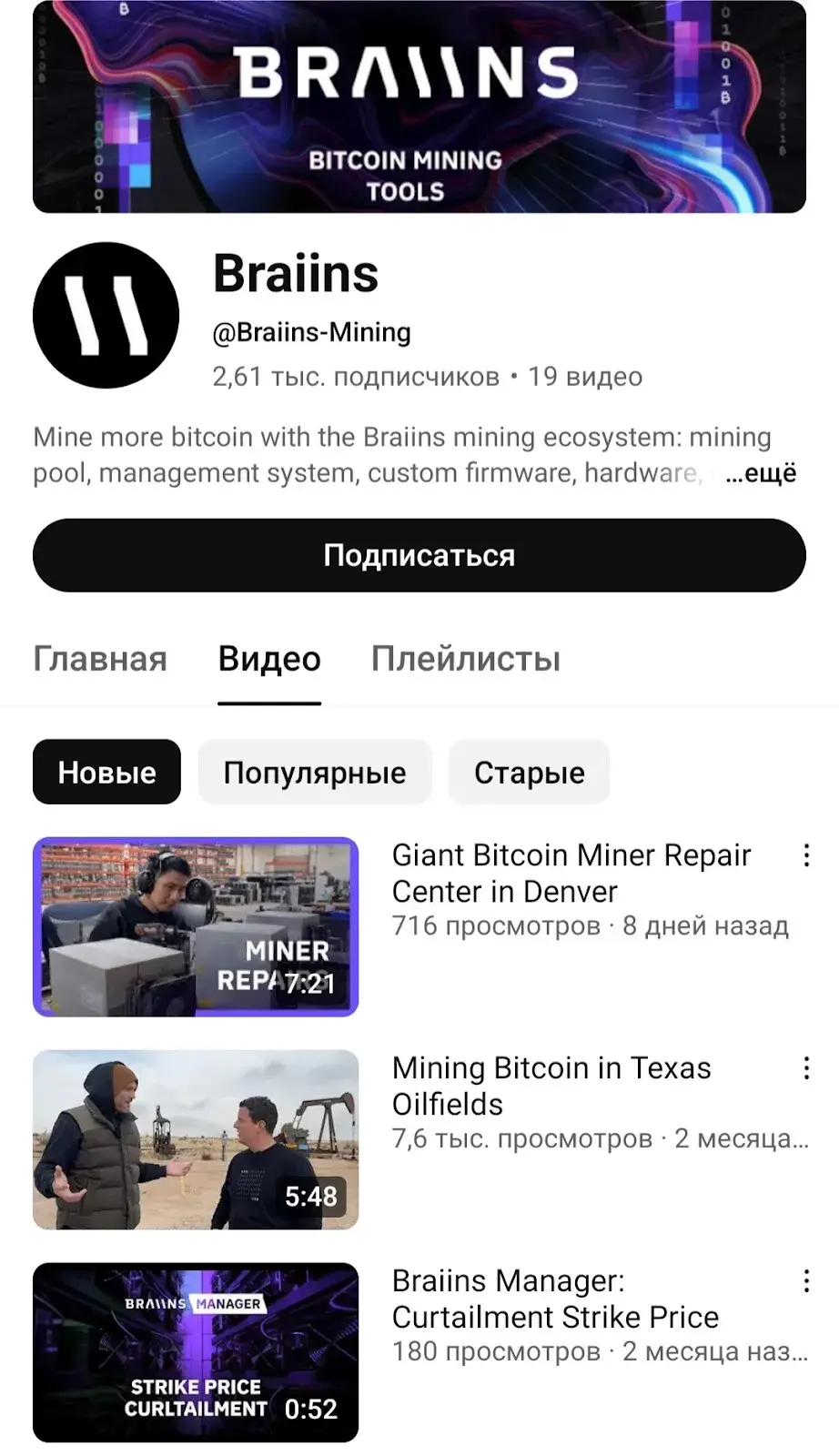
Task: Select the Видео tab
Action: click(x=269, y=659)
